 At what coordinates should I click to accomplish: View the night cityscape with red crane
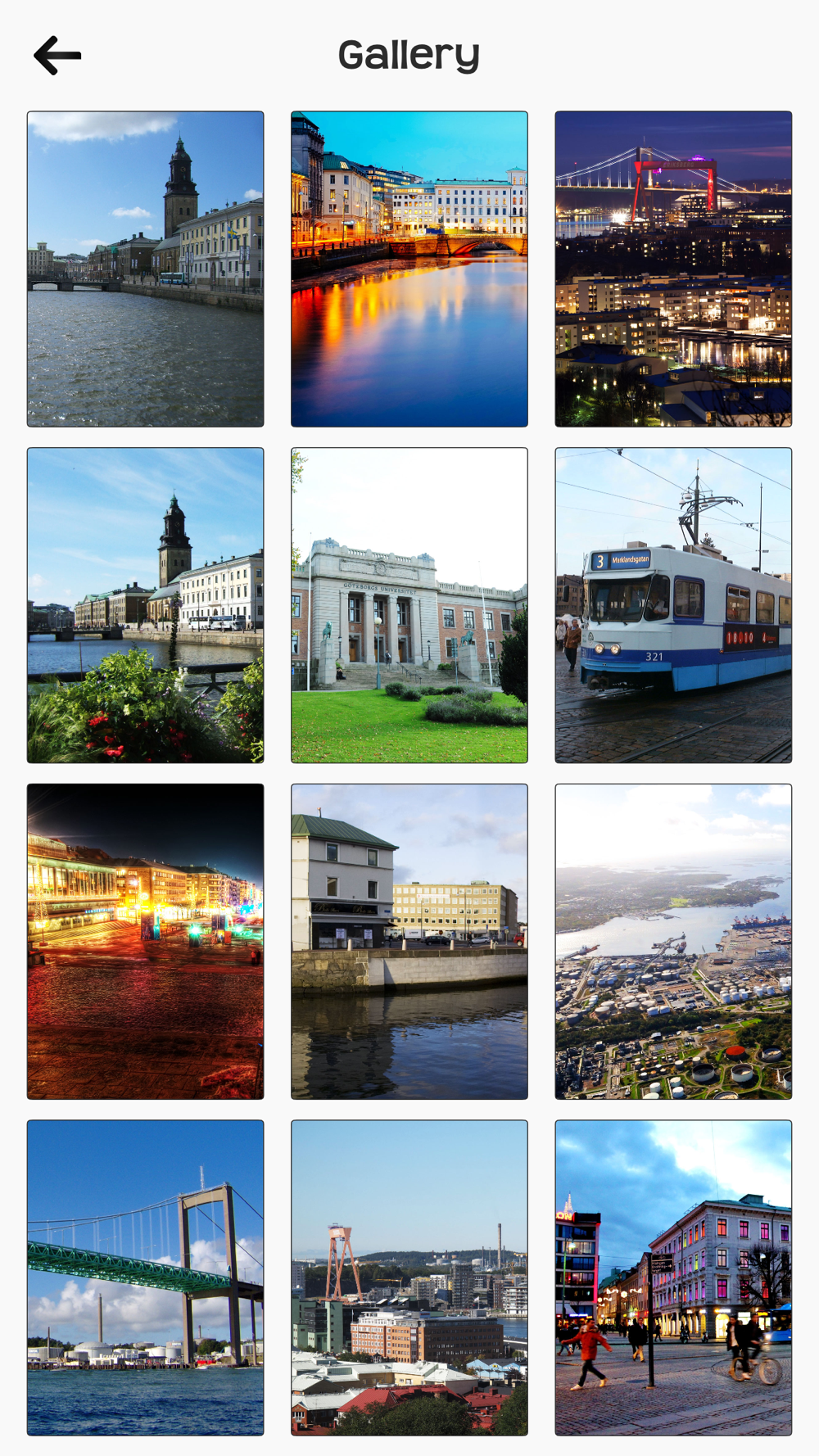tap(673, 269)
